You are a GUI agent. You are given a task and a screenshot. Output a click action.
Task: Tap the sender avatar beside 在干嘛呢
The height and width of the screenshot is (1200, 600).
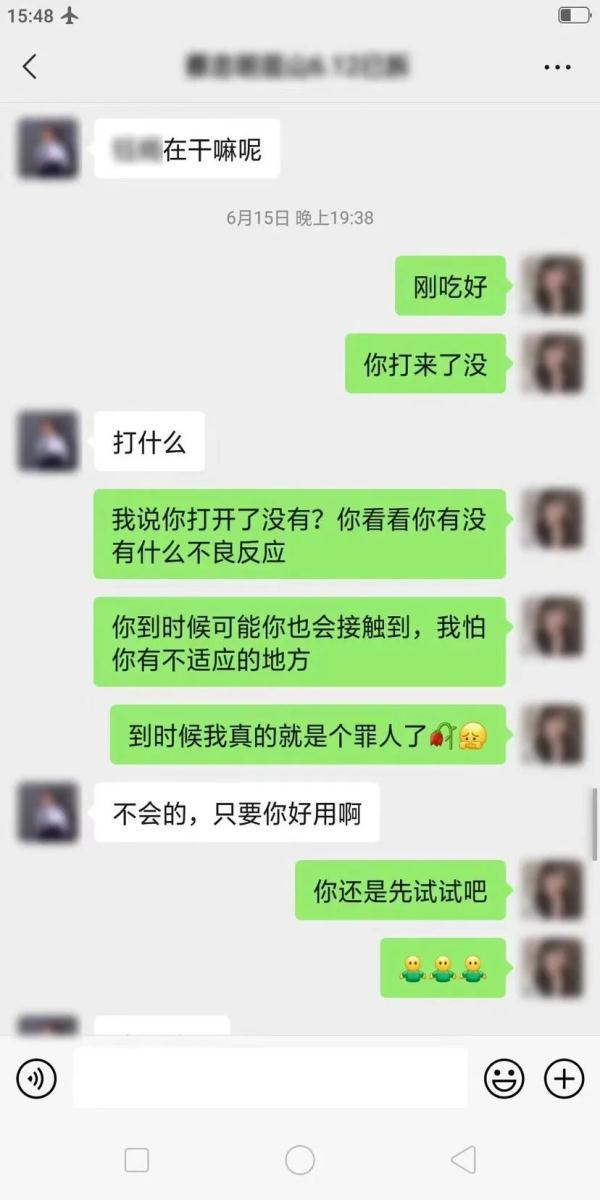tap(48, 148)
